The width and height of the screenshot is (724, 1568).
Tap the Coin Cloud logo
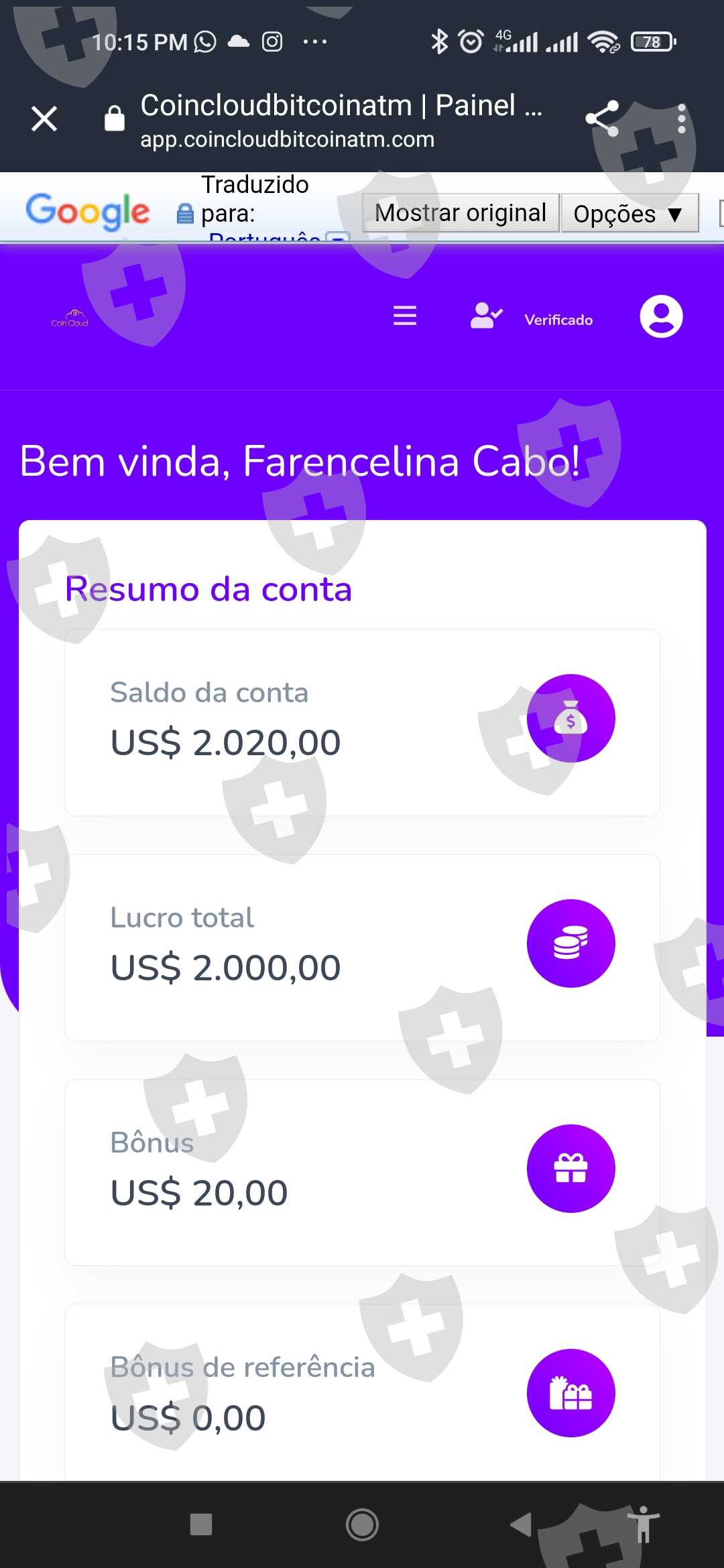[70, 318]
